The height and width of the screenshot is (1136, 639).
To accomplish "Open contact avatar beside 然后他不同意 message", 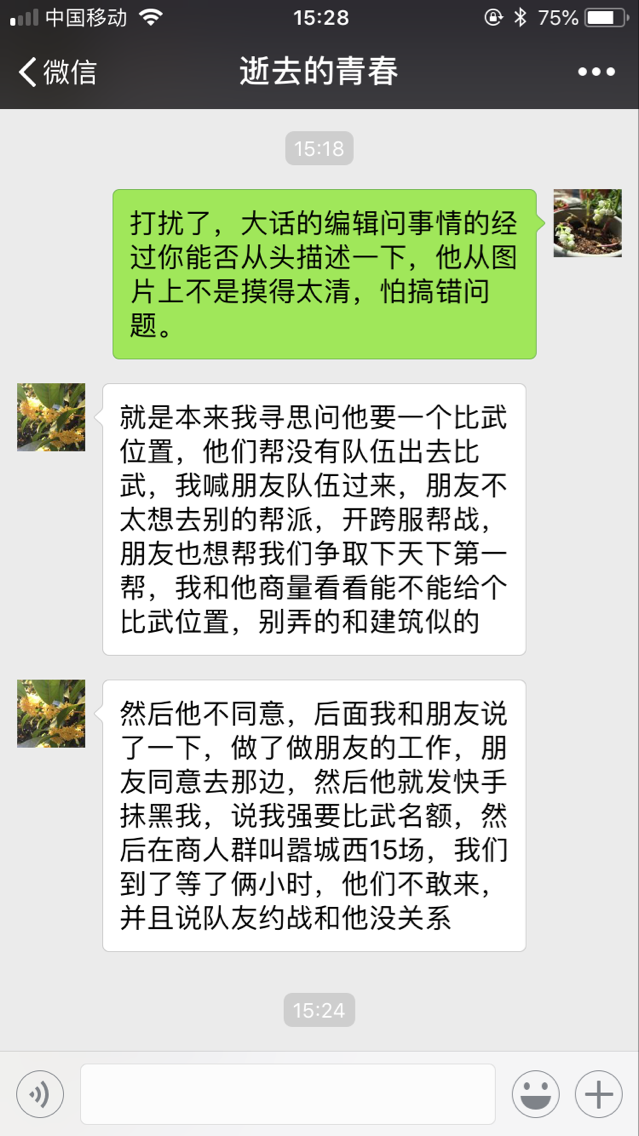I will pyautogui.click(x=51, y=714).
